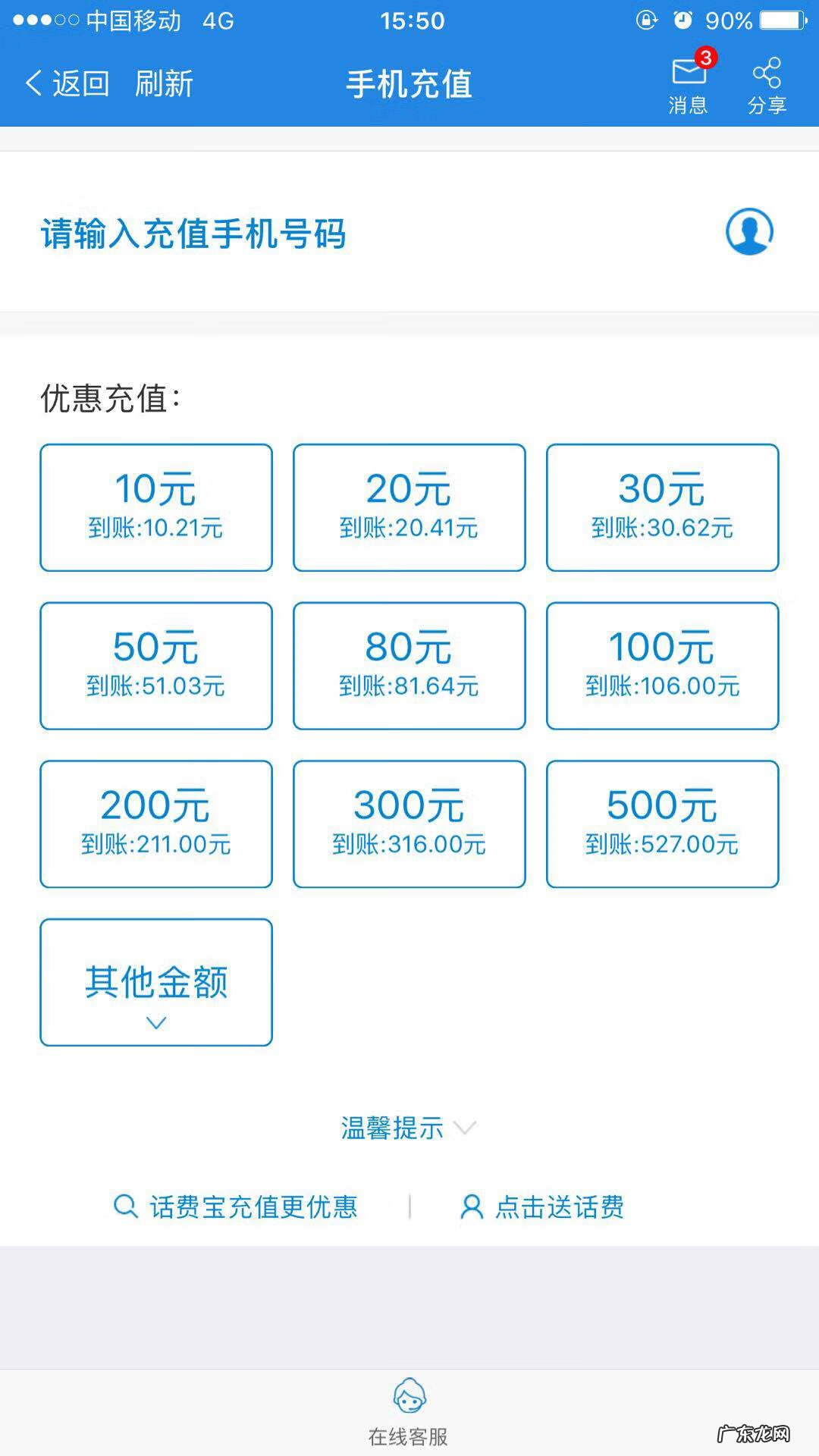Tap the 分享 share icon

767,80
